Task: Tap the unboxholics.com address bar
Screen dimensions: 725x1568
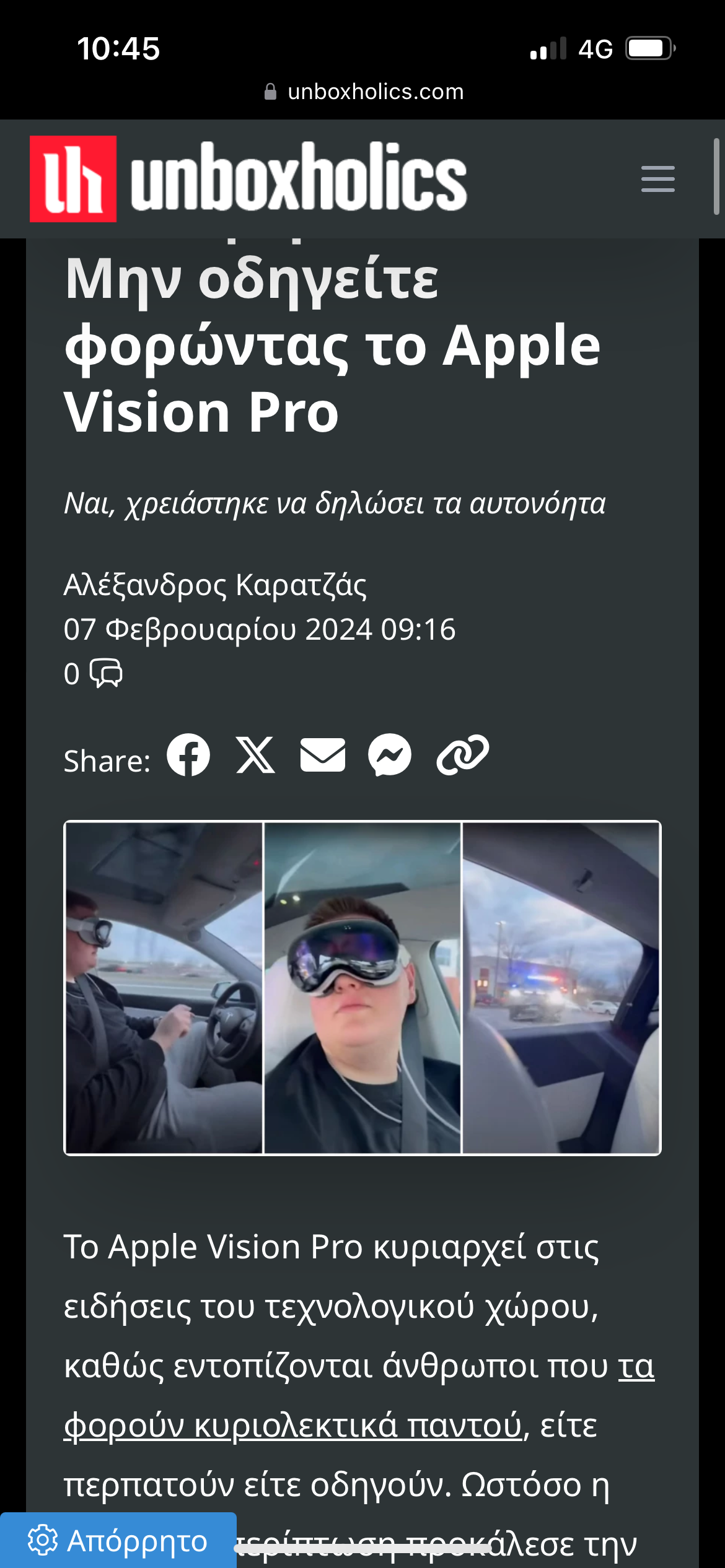Action: (364, 92)
